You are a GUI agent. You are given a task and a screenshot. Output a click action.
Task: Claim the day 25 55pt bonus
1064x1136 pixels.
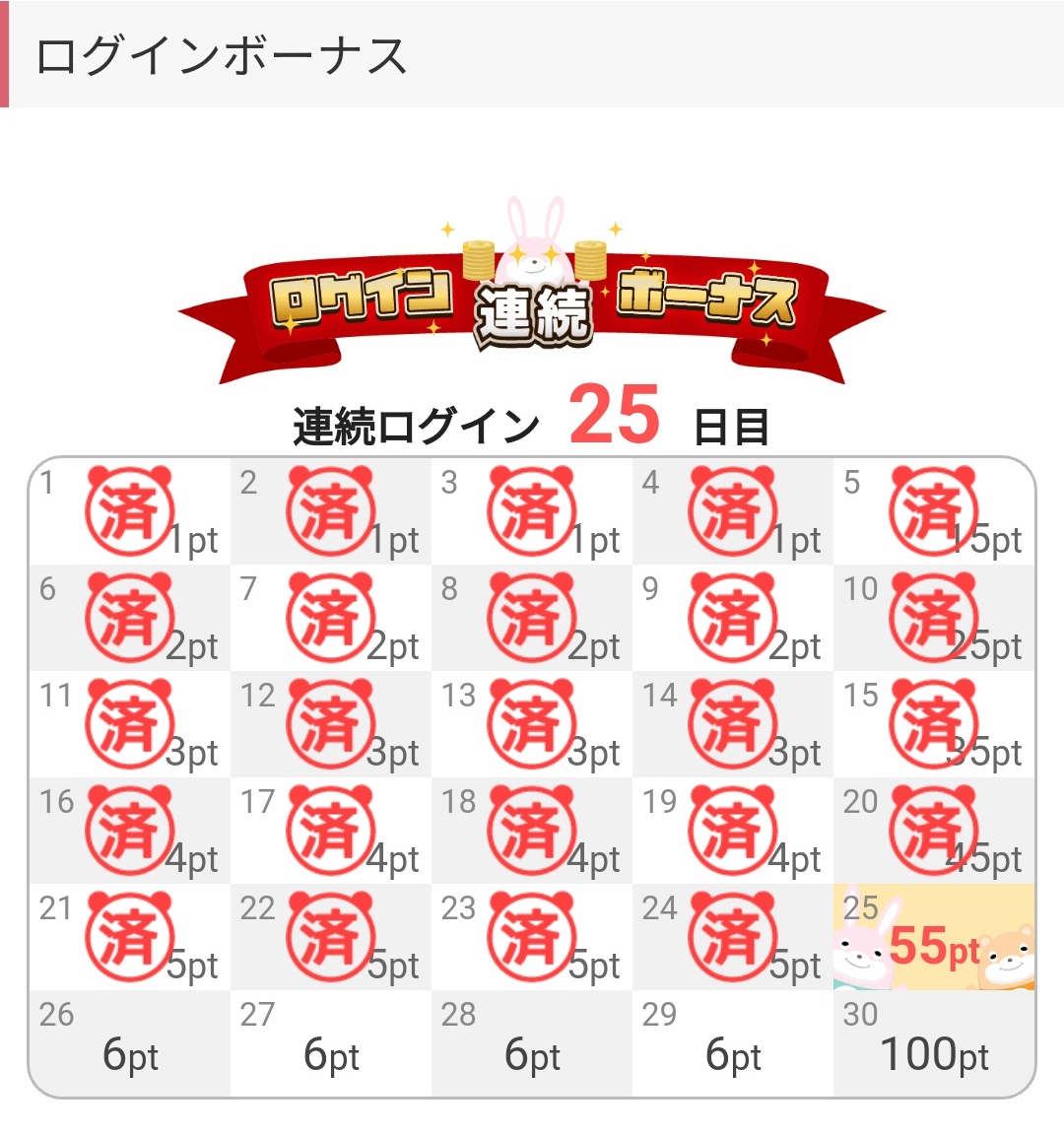click(x=934, y=939)
